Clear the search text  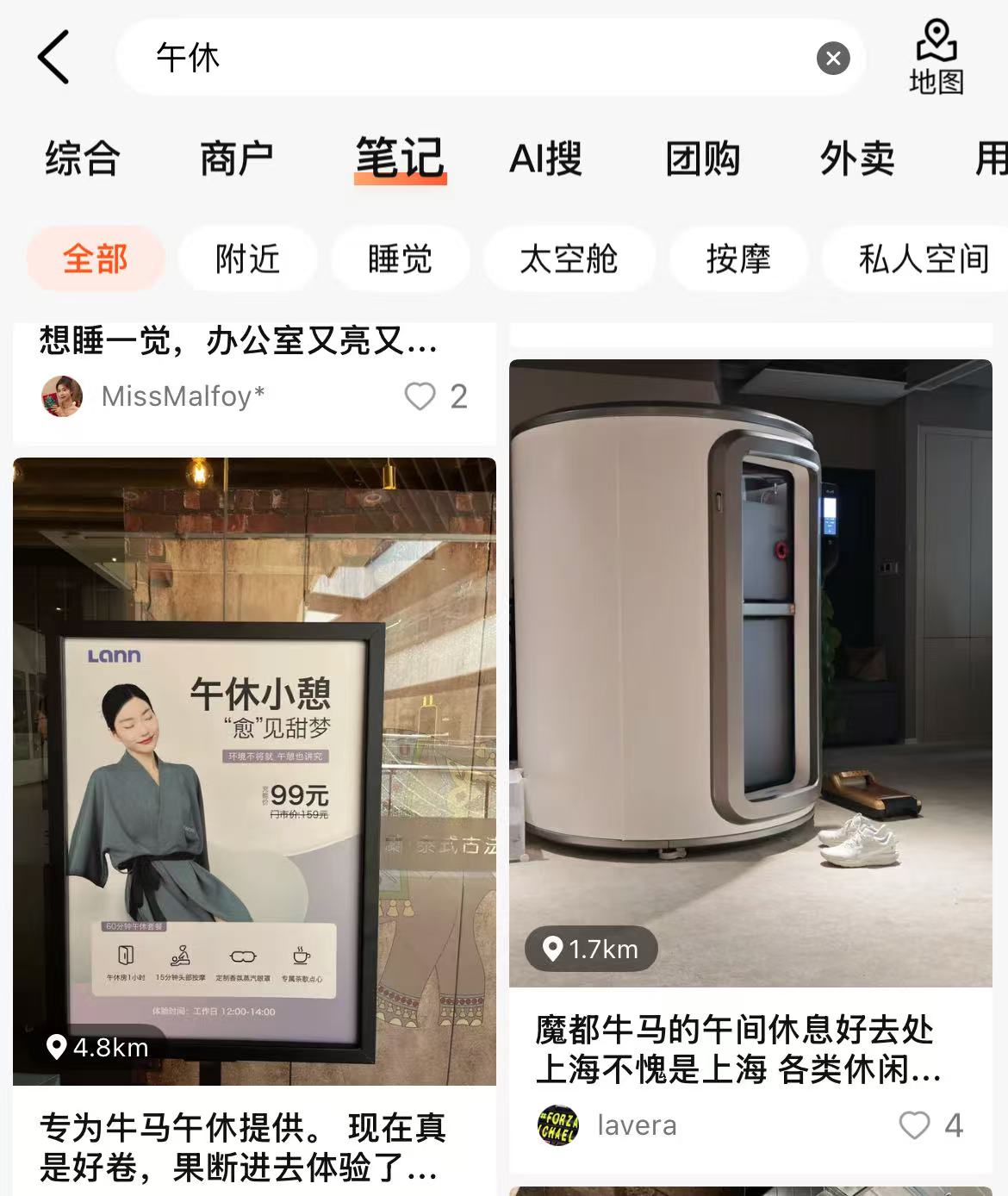832,59
